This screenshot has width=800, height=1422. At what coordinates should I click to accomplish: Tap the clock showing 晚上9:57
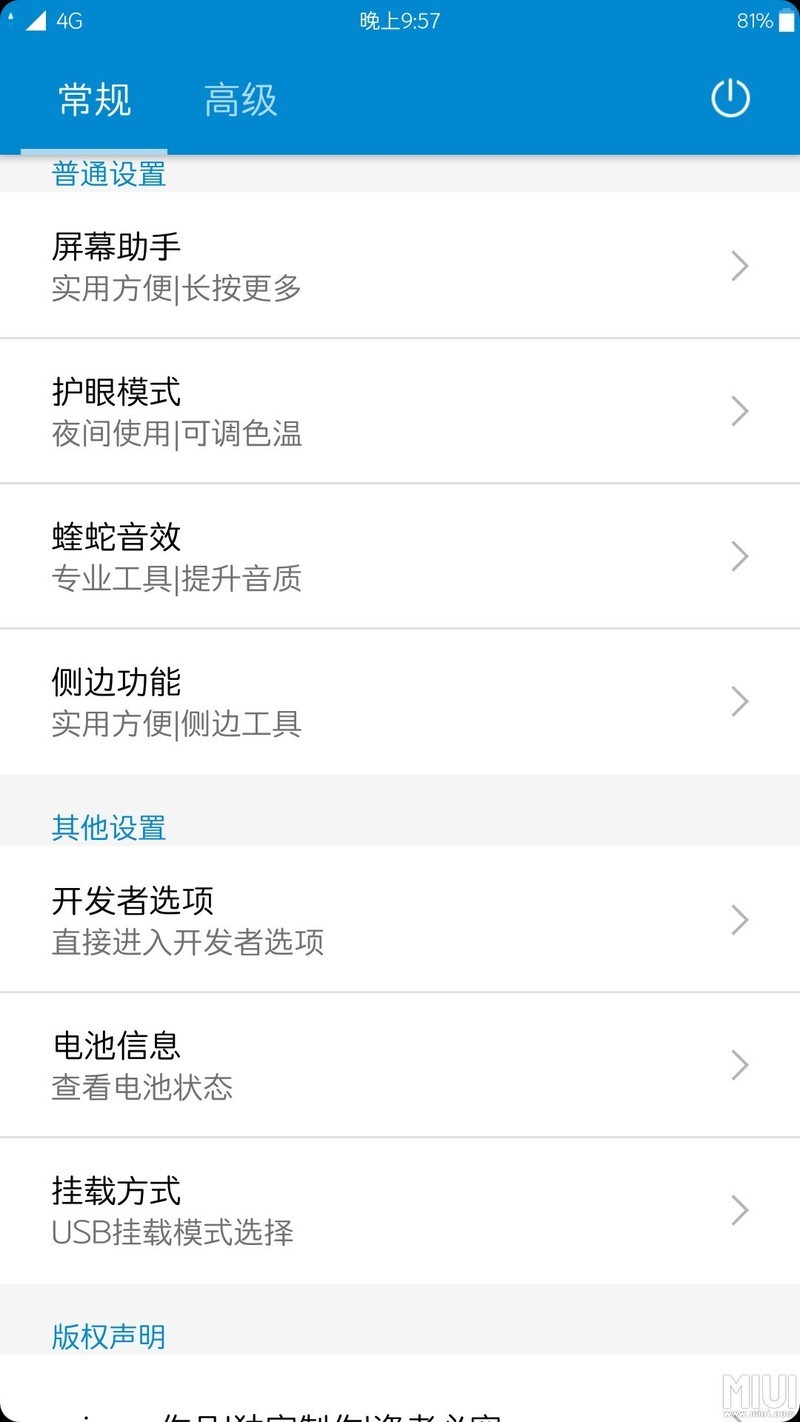[x=399, y=20]
